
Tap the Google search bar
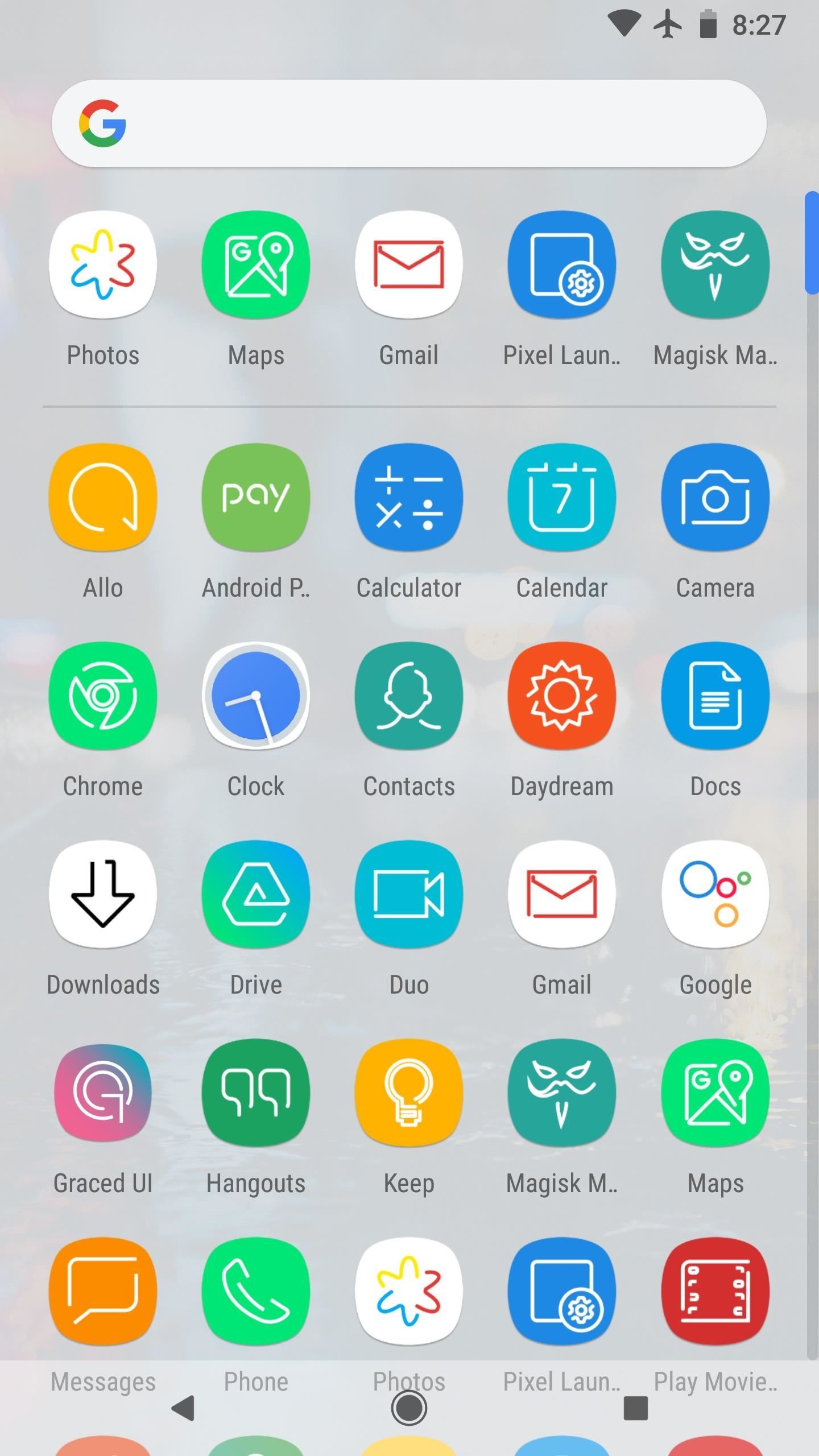(409, 123)
